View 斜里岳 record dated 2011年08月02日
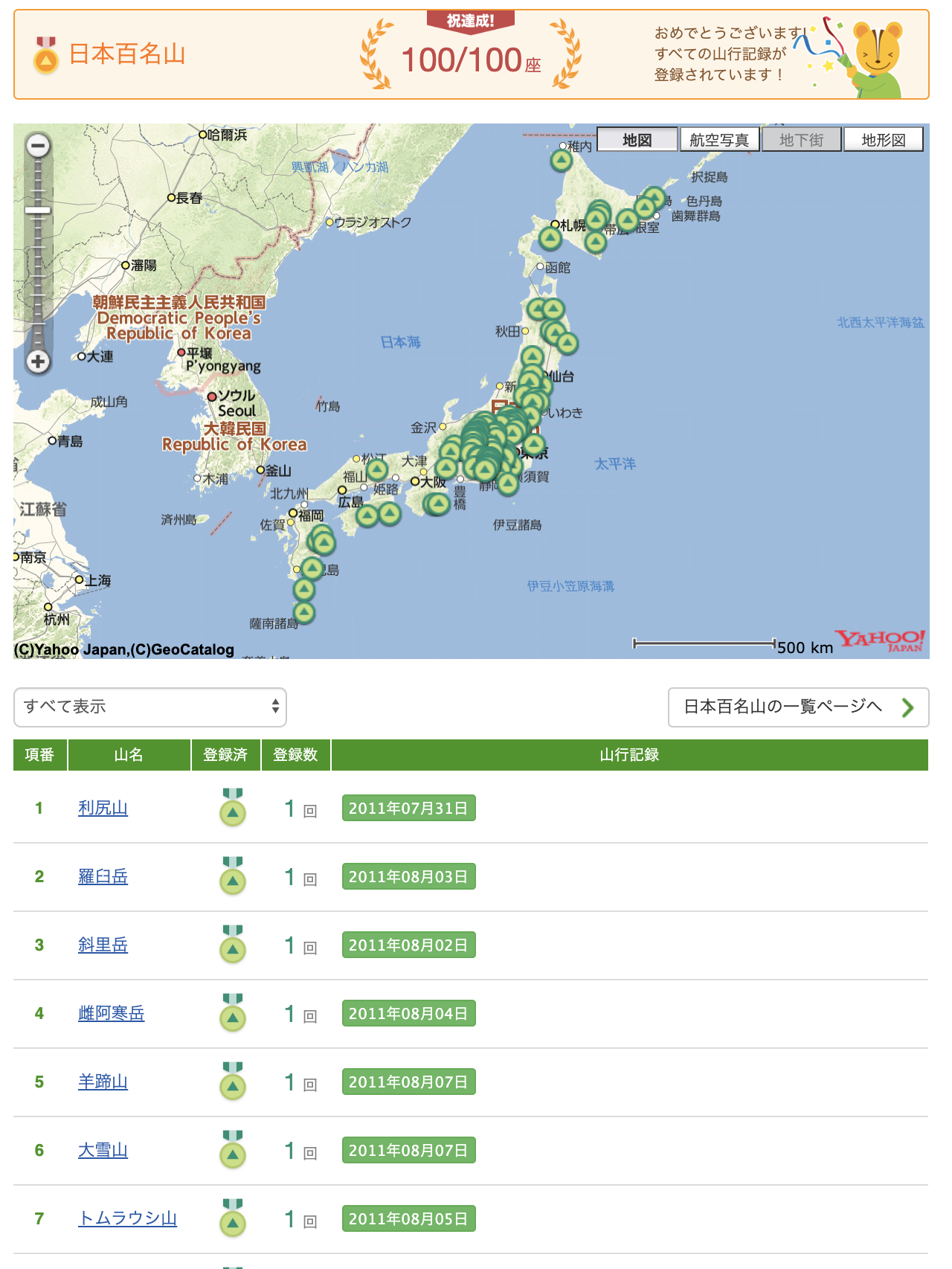This screenshot has height=1269, width=952. coord(408,945)
